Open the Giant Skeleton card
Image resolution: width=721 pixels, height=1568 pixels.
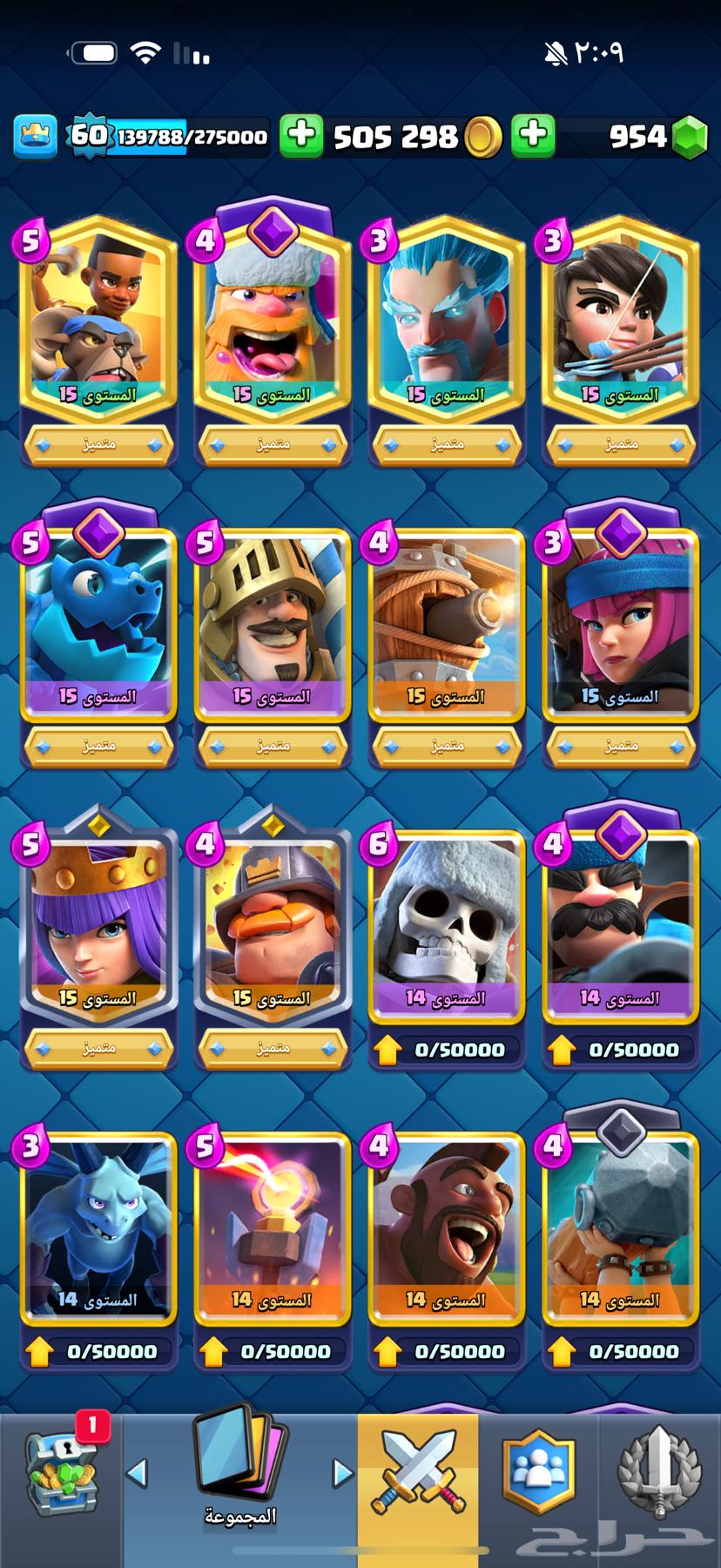pyautogui.click(x=446, y=923)
